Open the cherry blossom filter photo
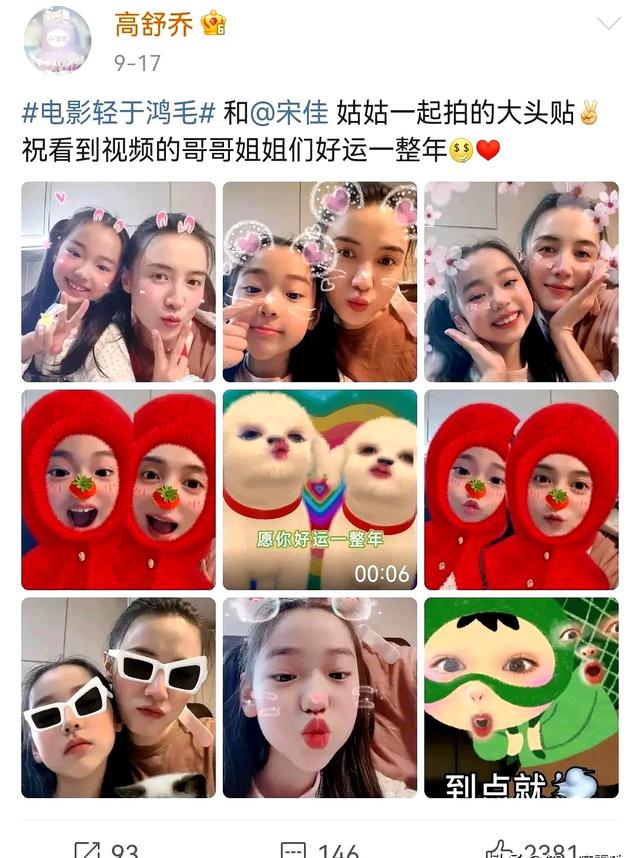Viewport: 640px width, 858px height. pyautogui.click(x=521, y=282)
